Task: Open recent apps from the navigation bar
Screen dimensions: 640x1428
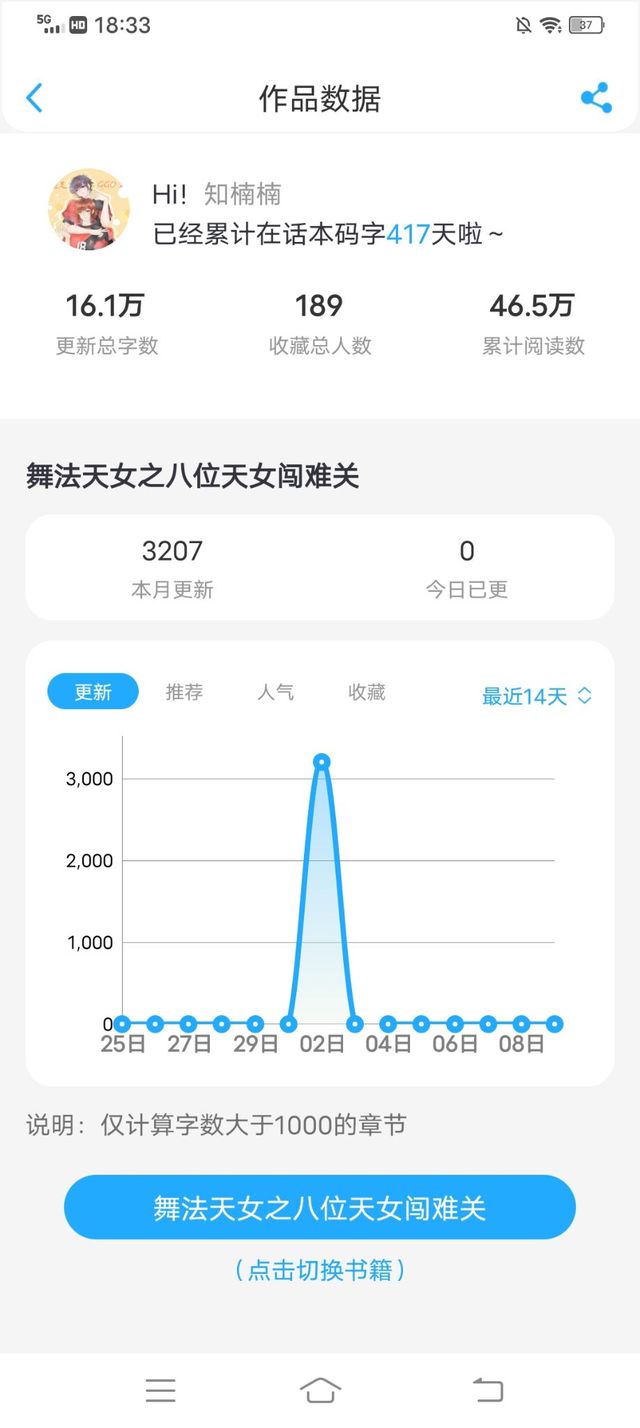Action: tap(160, 1390)
